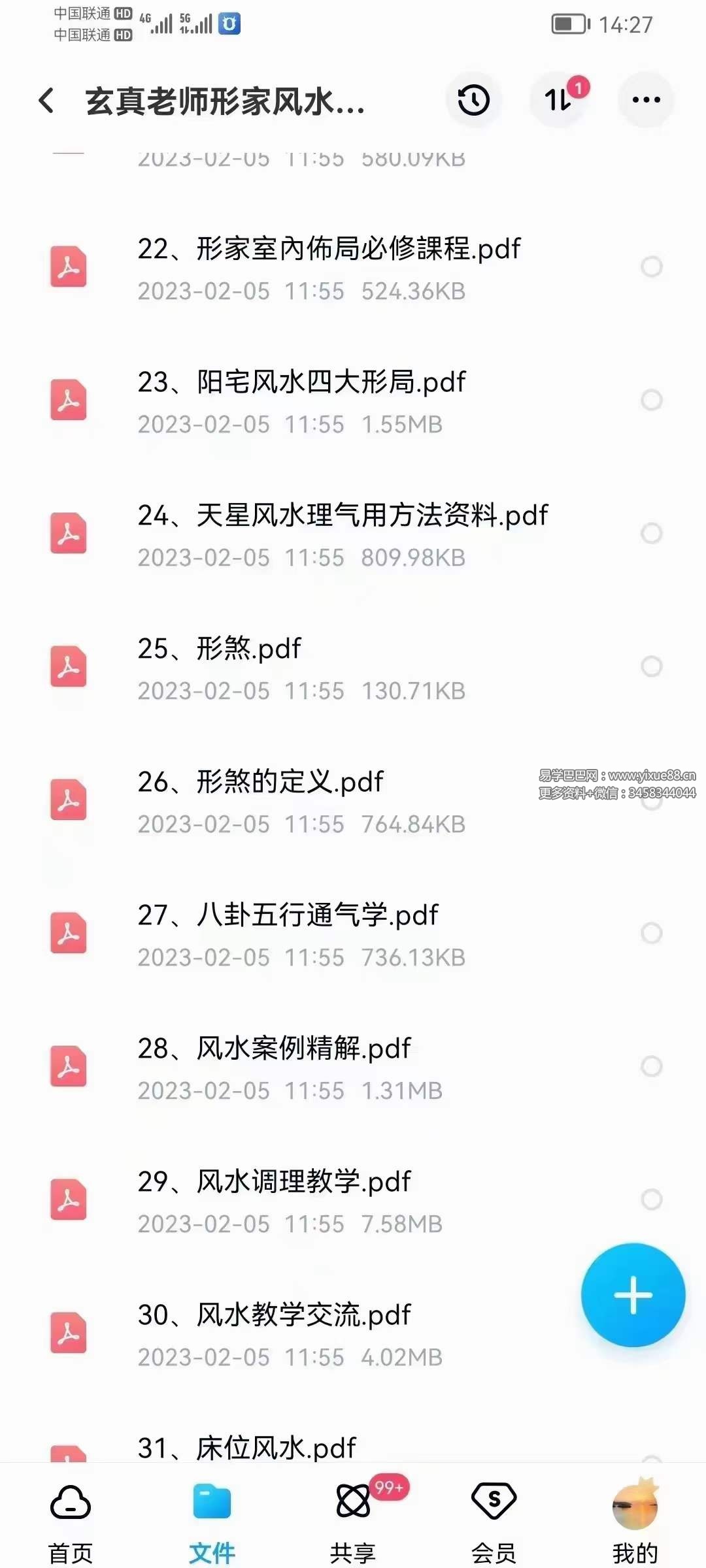The image size is (706, 1568).
Task: Click the PDF icon beside 形煞.pdf
Action: pyautogui.click(x=67, y=666)
